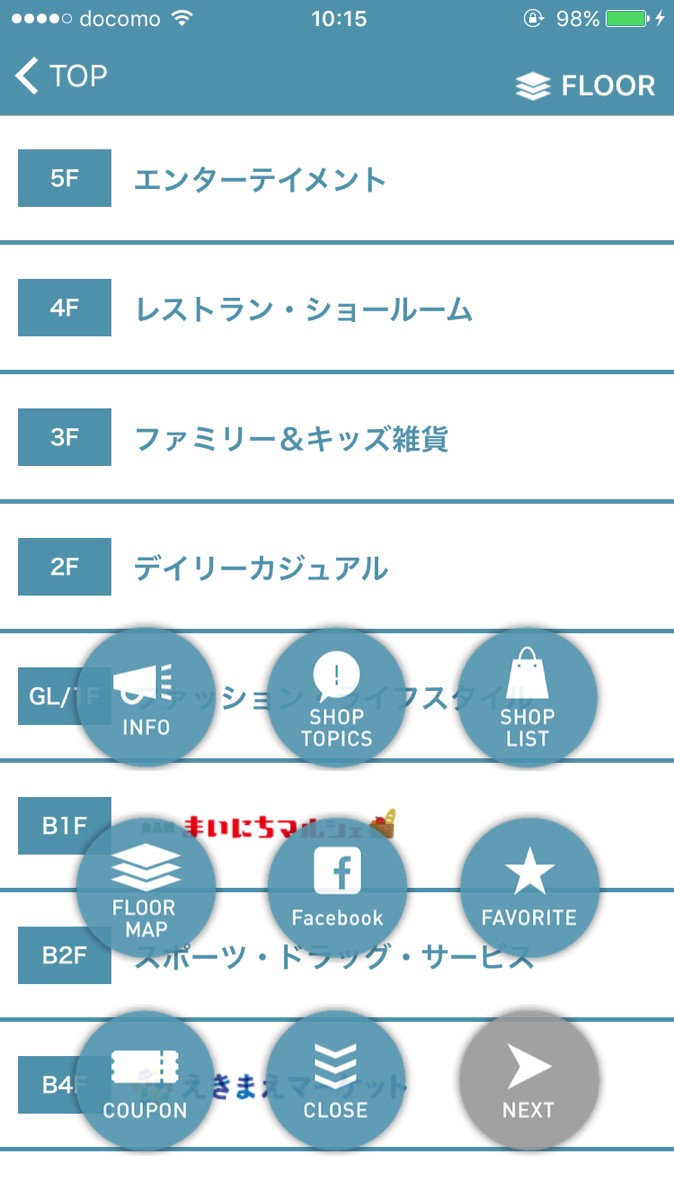Open the FLOOR MAP button
Image resolution: width=674 pixels, height=1200 pixels.
click(x=146, y=888)
